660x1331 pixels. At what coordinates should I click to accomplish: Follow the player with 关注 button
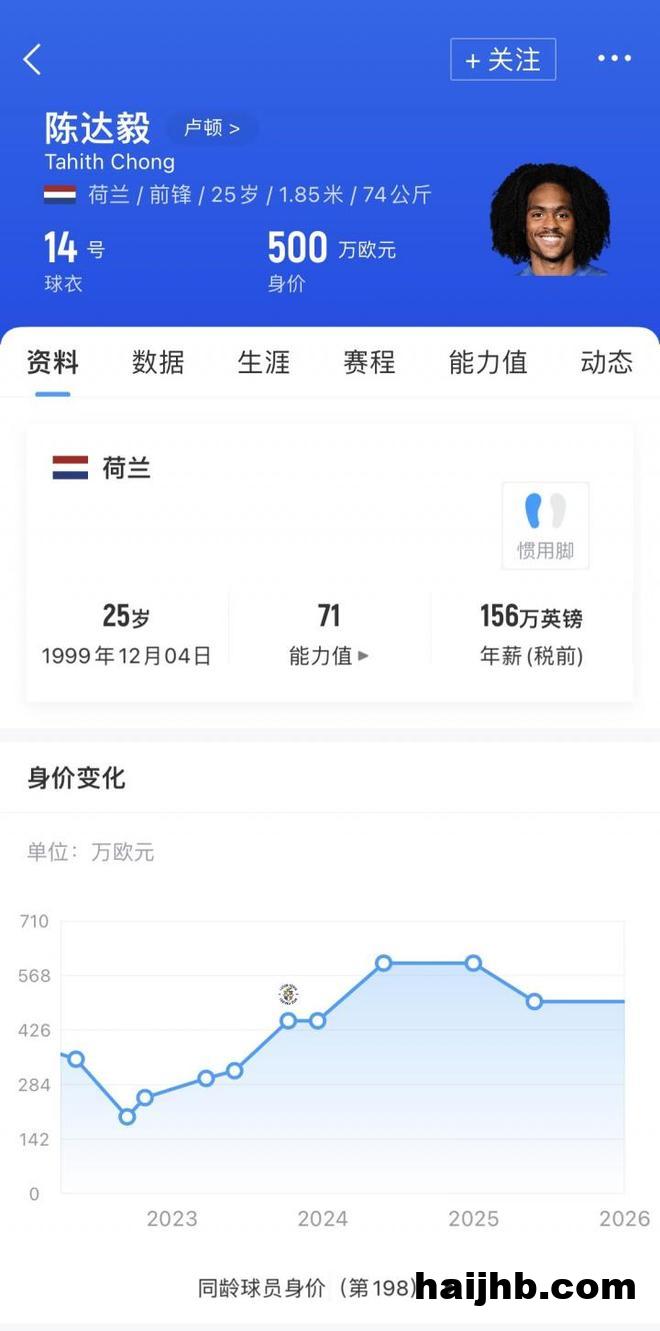click(503, 60)
